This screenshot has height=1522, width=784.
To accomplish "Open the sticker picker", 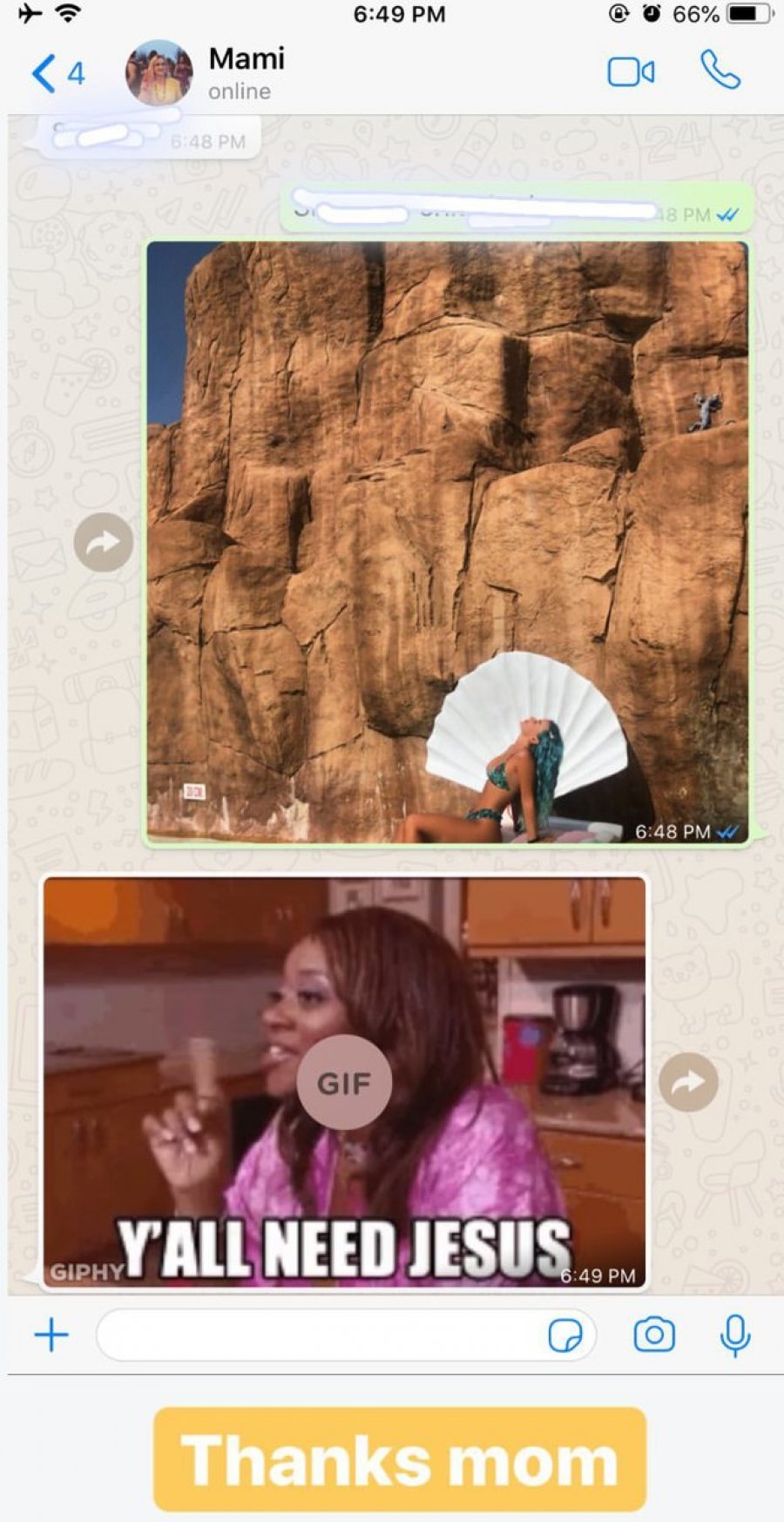I will pos(564,1334).
